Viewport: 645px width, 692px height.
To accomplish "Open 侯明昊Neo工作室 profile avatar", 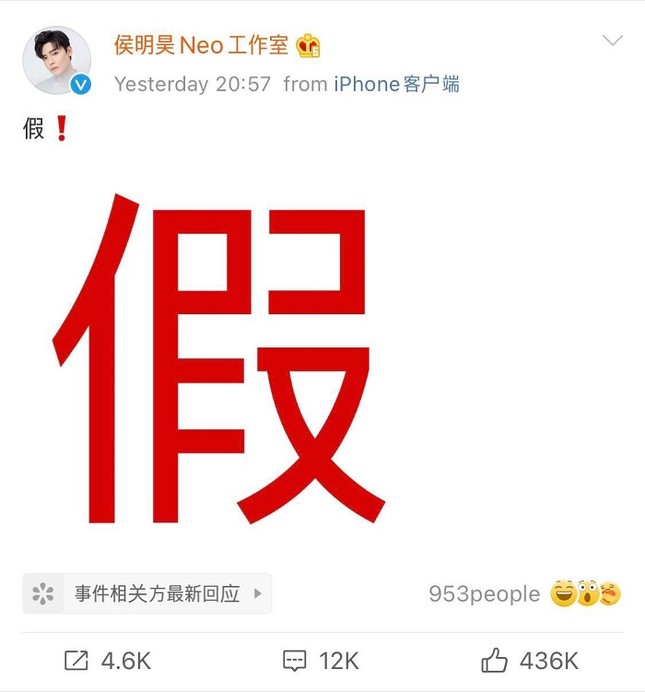I will tap(56, 62).
